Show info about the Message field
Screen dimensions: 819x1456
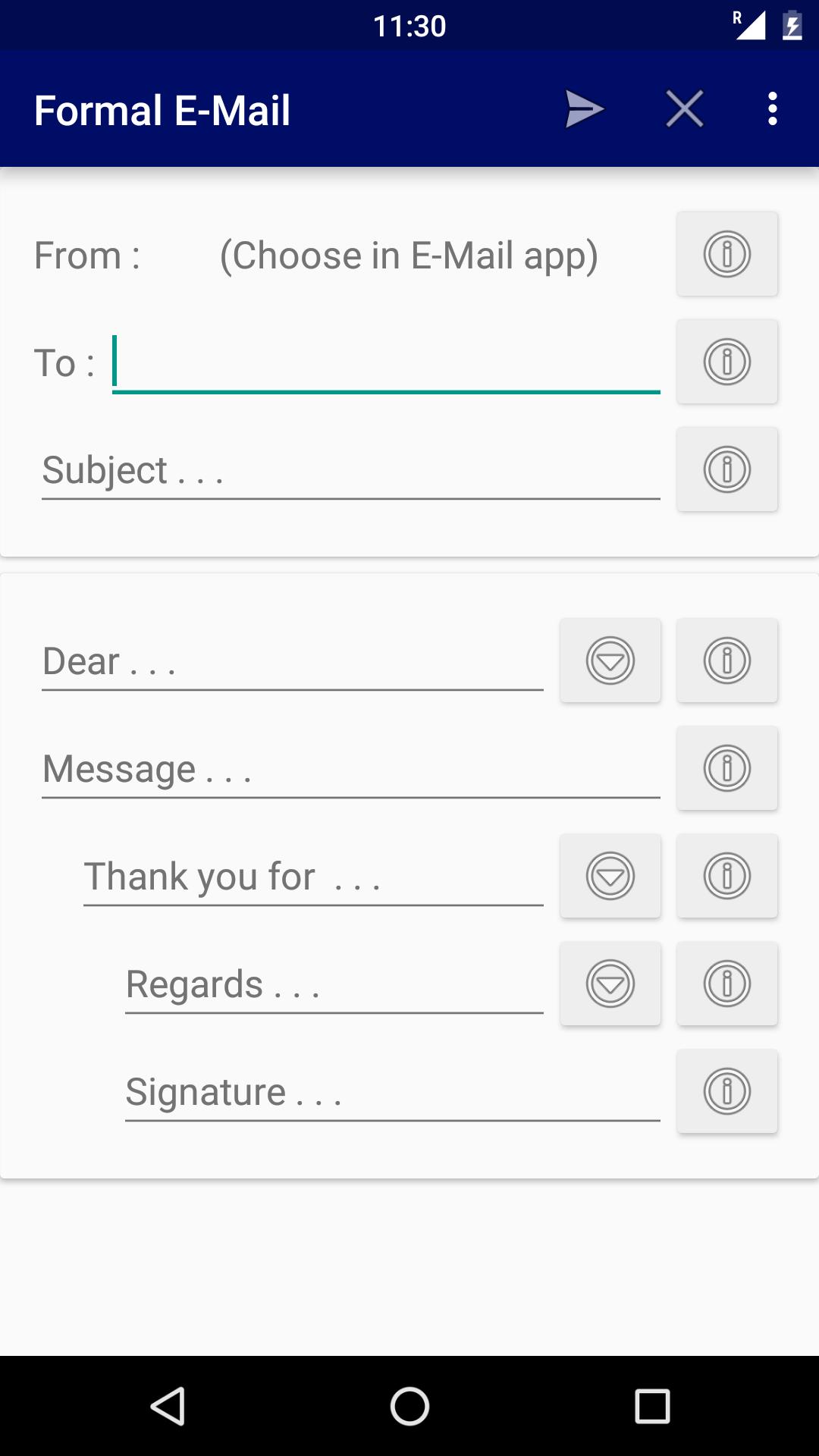(726, 768)
